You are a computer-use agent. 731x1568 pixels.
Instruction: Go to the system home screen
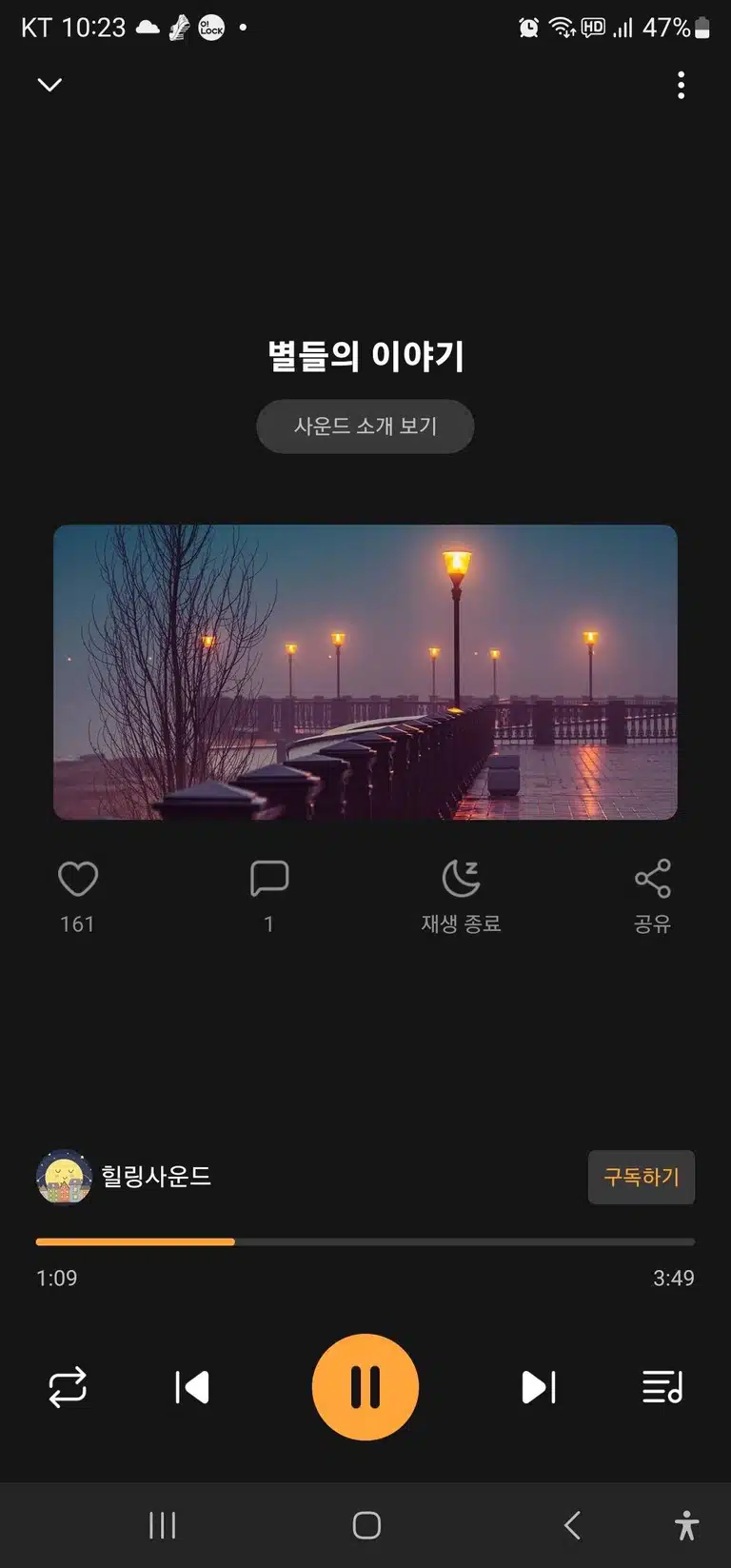366,1525
